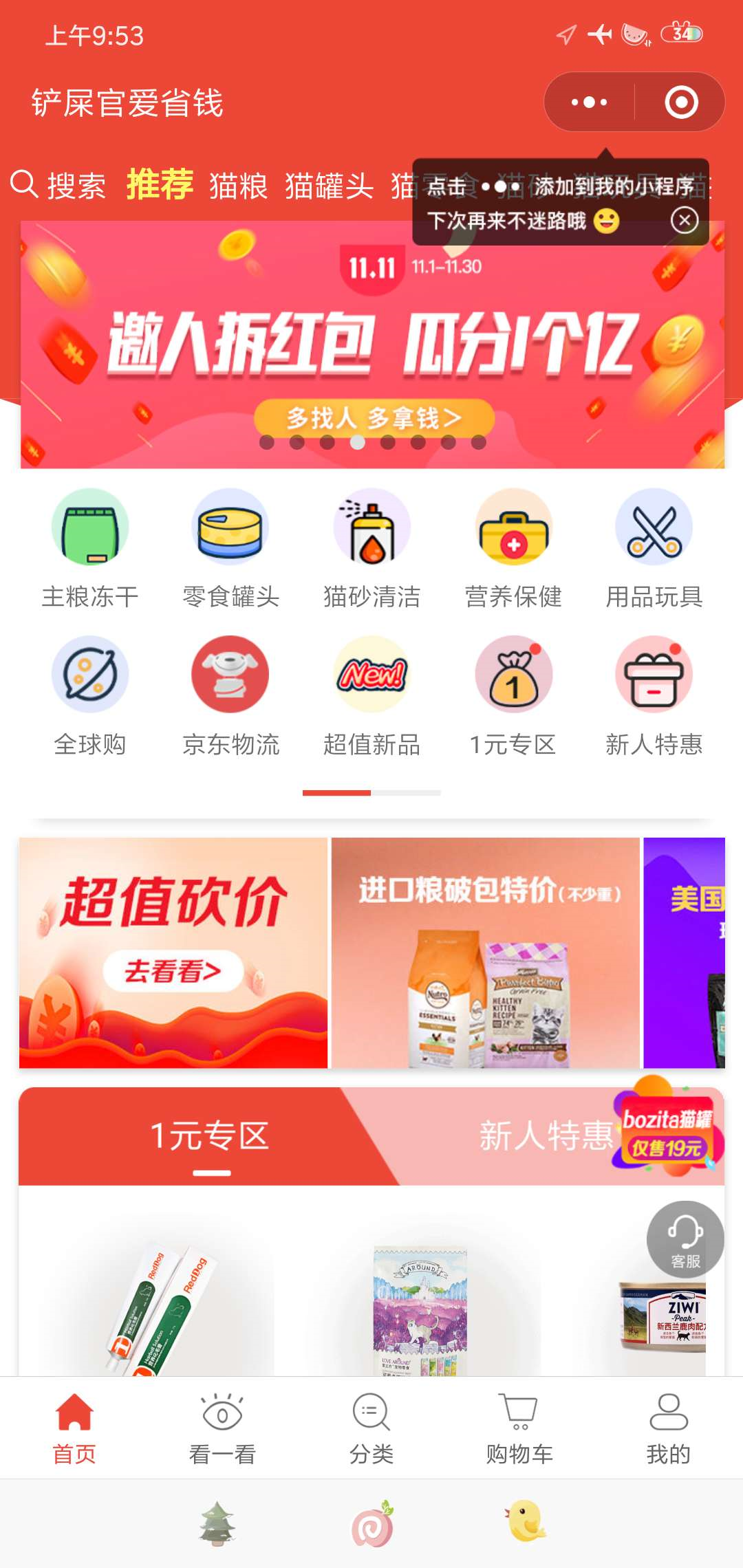This screenshot has height=1568, width=743.
Task: Switch to 新人特惠 section tab
Action: 545,1135
